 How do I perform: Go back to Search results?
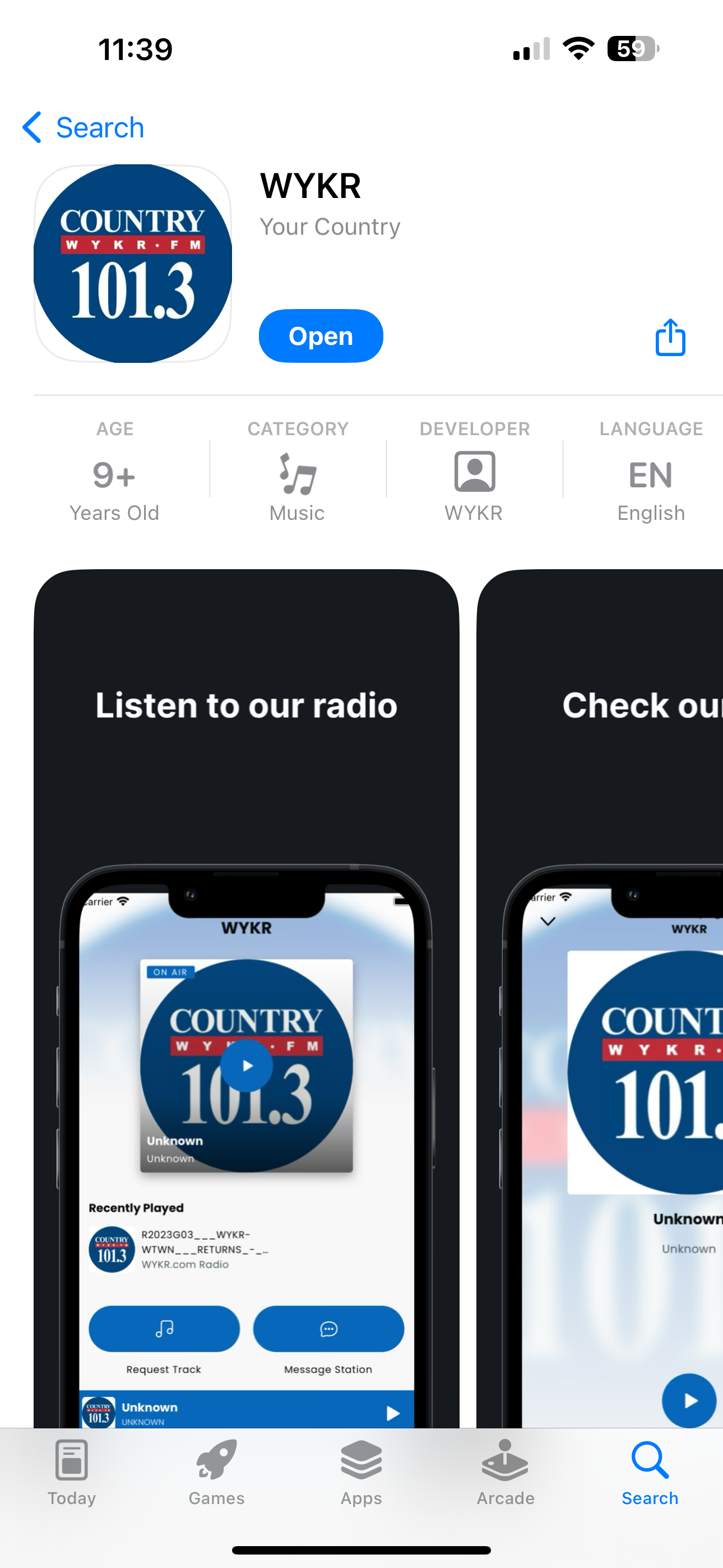click(84, 128)
